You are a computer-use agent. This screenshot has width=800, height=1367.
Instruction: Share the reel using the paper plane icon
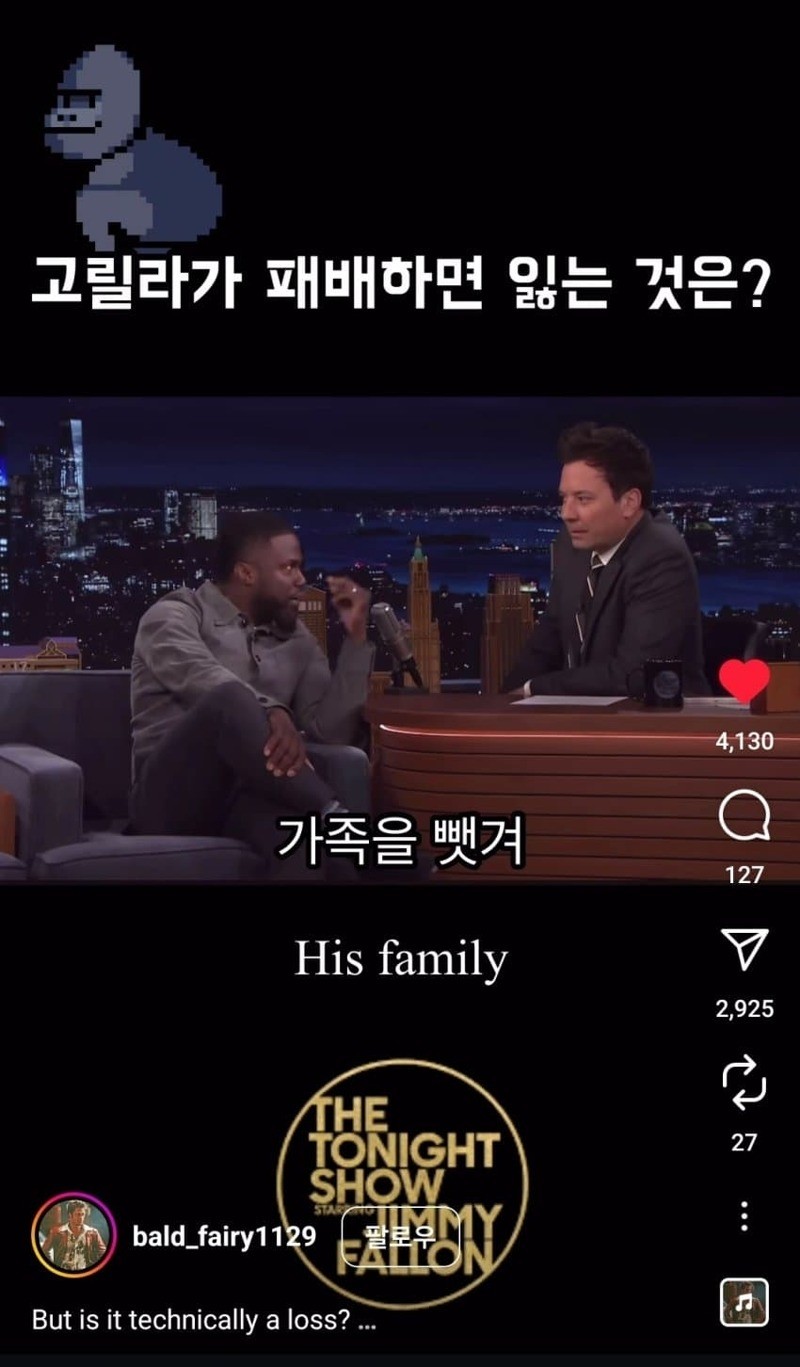tap(744, 949)
